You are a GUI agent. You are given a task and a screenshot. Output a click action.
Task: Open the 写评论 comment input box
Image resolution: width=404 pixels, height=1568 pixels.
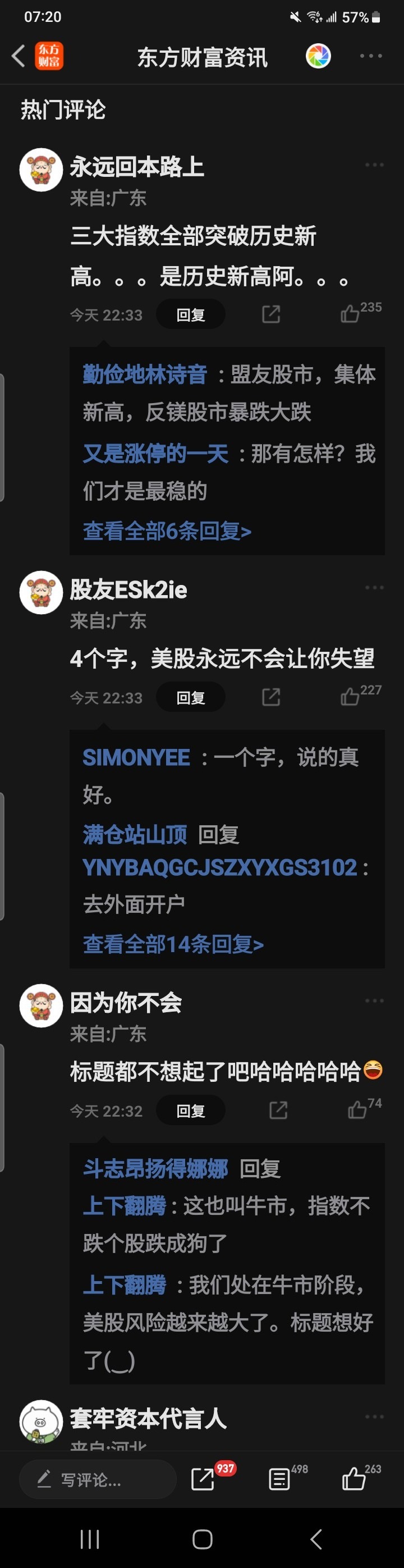(97, 1479)
